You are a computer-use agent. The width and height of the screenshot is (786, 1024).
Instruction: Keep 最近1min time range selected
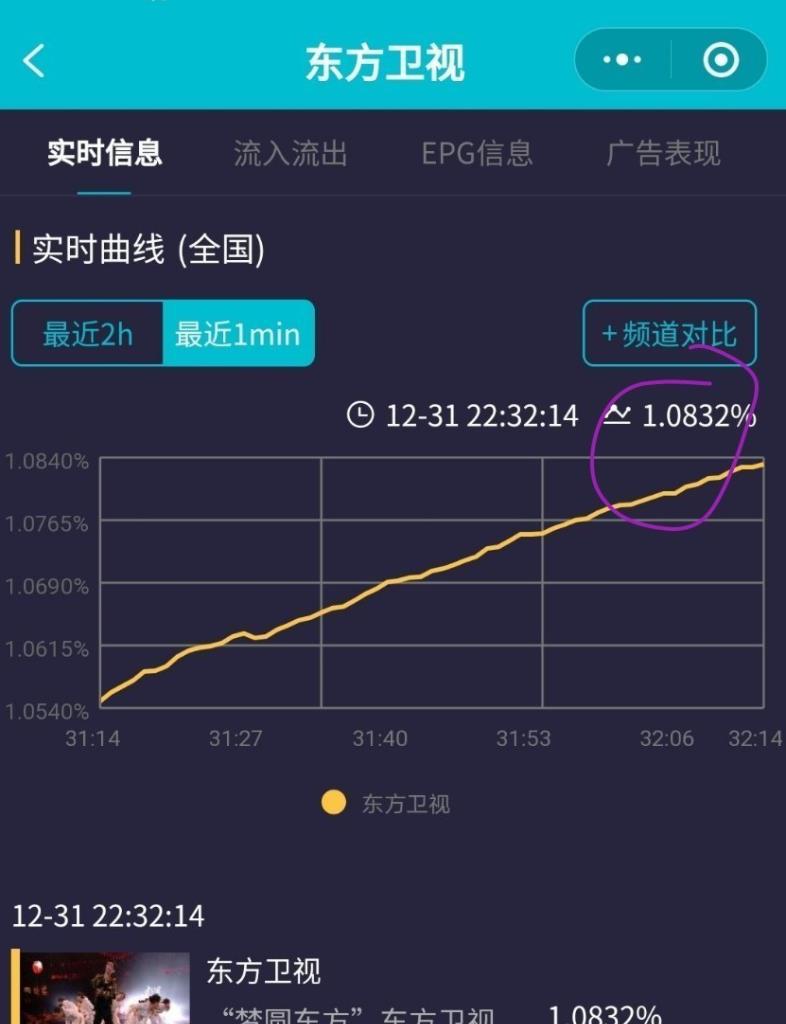(x=237, y=334)
